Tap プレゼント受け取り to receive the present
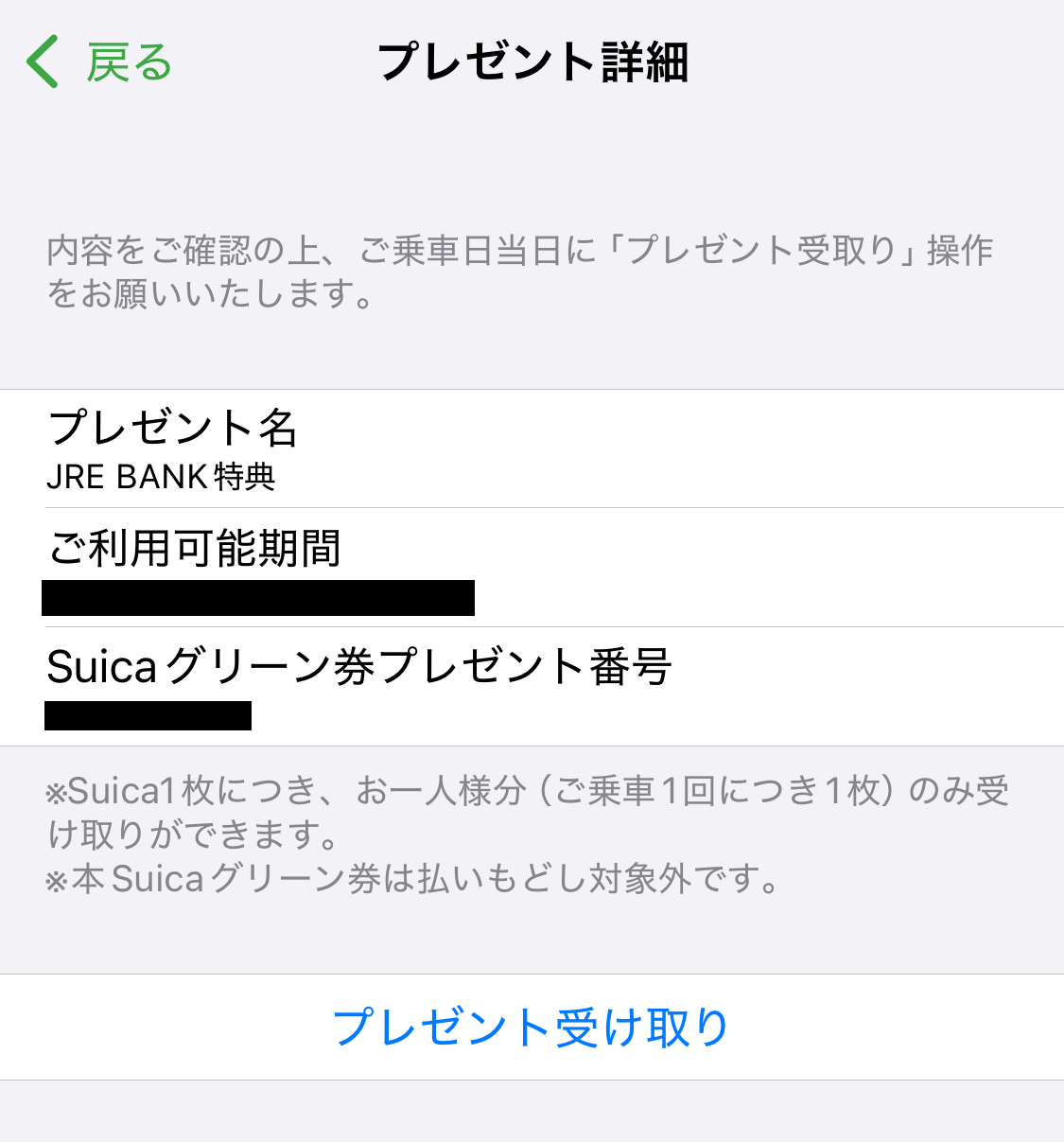Viewport: 1064px width, 1142px height. click(x=532, y=1028)
